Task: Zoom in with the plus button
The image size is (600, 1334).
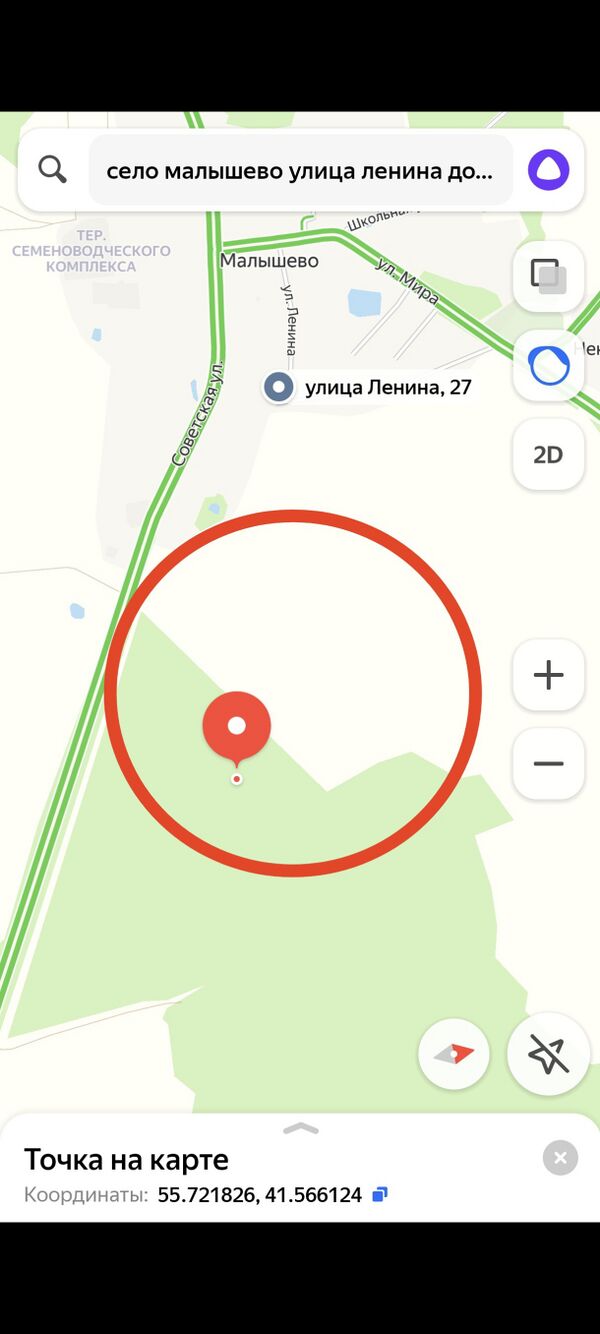Action: point(548,675)
